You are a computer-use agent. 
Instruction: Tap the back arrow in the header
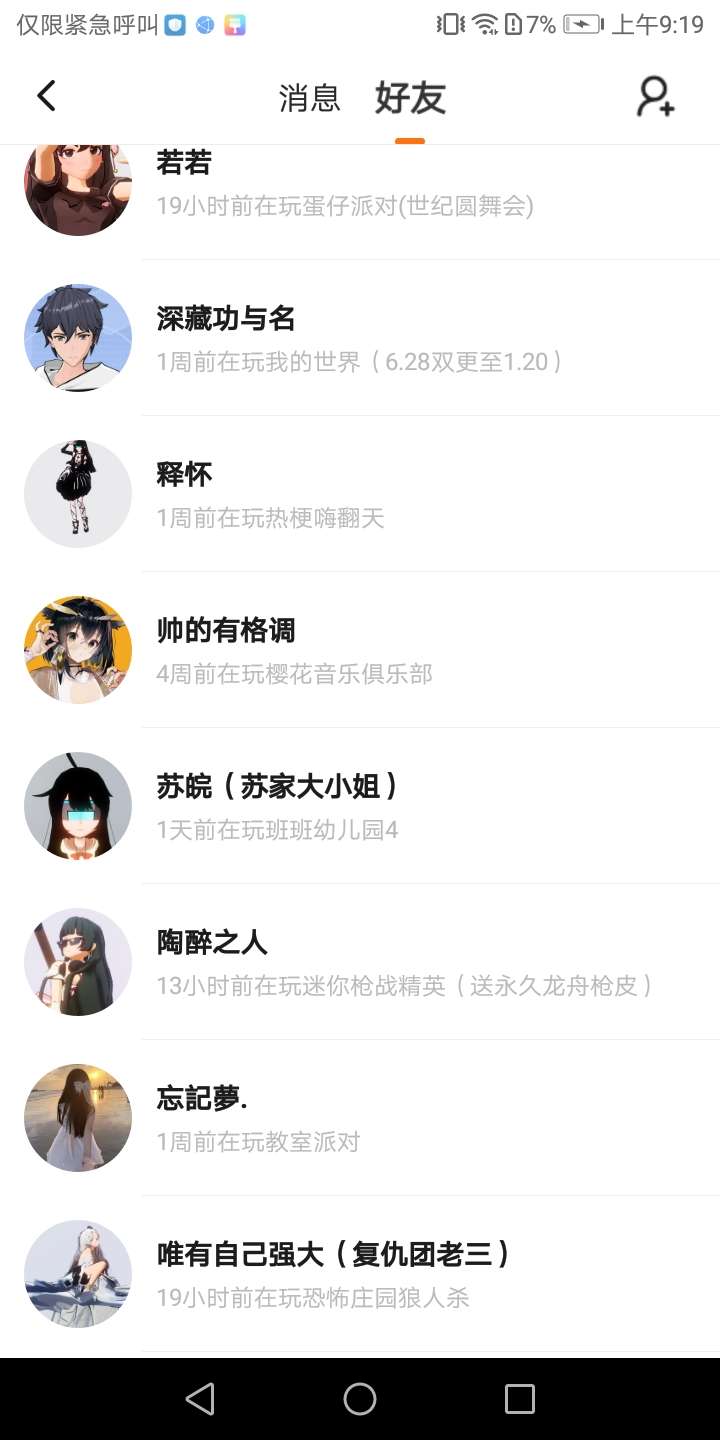pos(46,96)
